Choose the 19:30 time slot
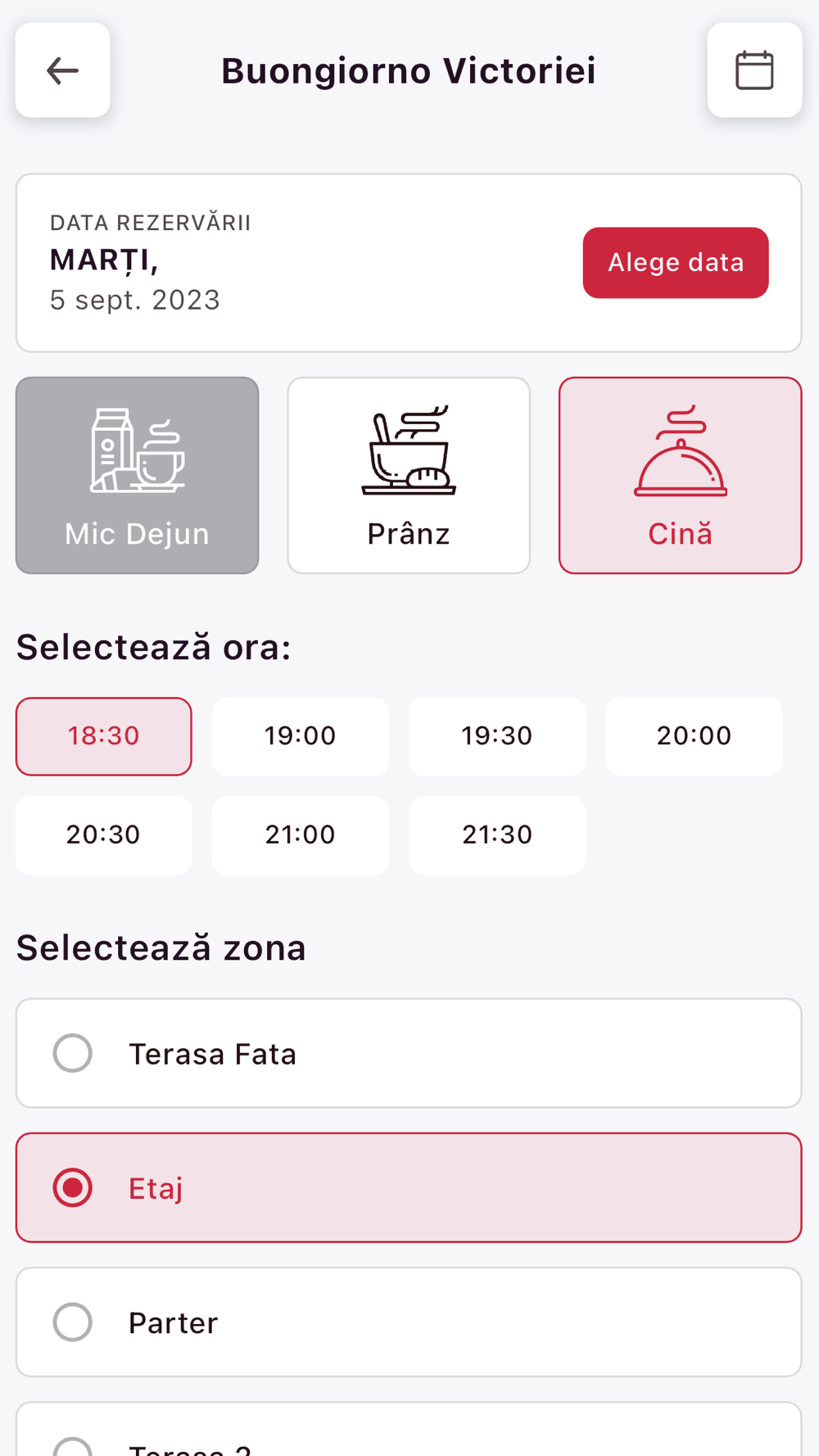819x1456 pixels. 497,736
